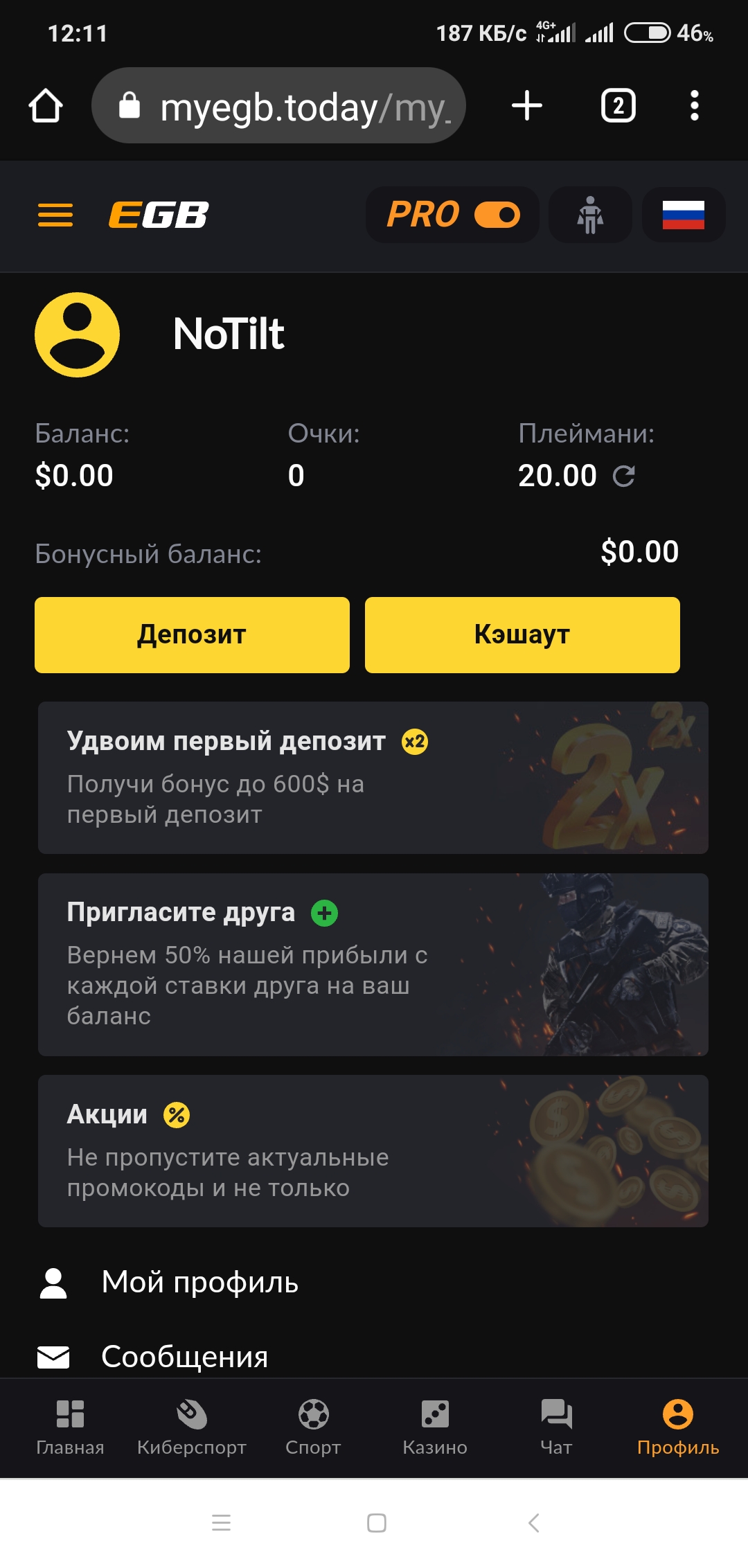Open the hamburger navigation menu
This screenshot has width=748, height=1568.
[x=56, y=215]
